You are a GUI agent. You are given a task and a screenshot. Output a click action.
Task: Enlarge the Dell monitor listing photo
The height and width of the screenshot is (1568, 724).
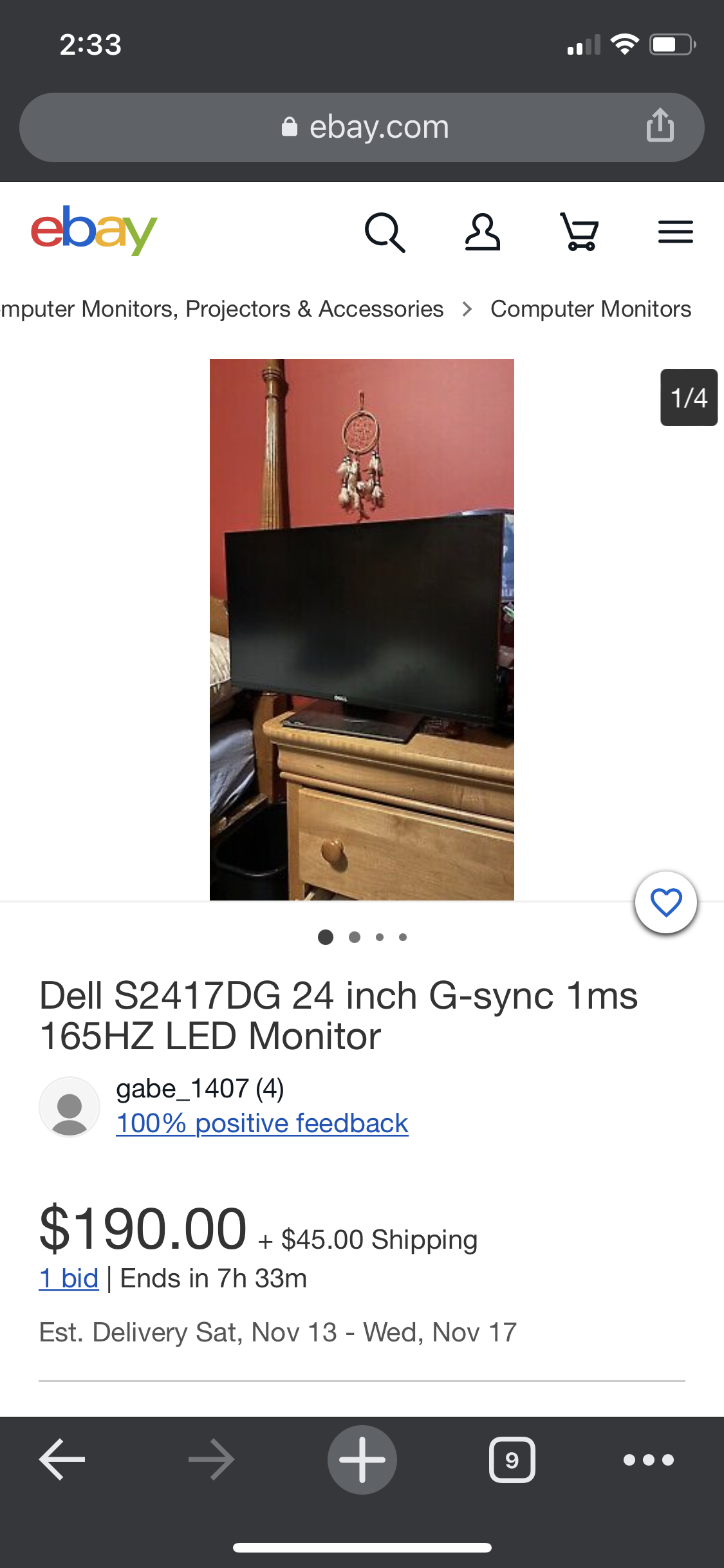pyautogui.click(x=362, y=630)
